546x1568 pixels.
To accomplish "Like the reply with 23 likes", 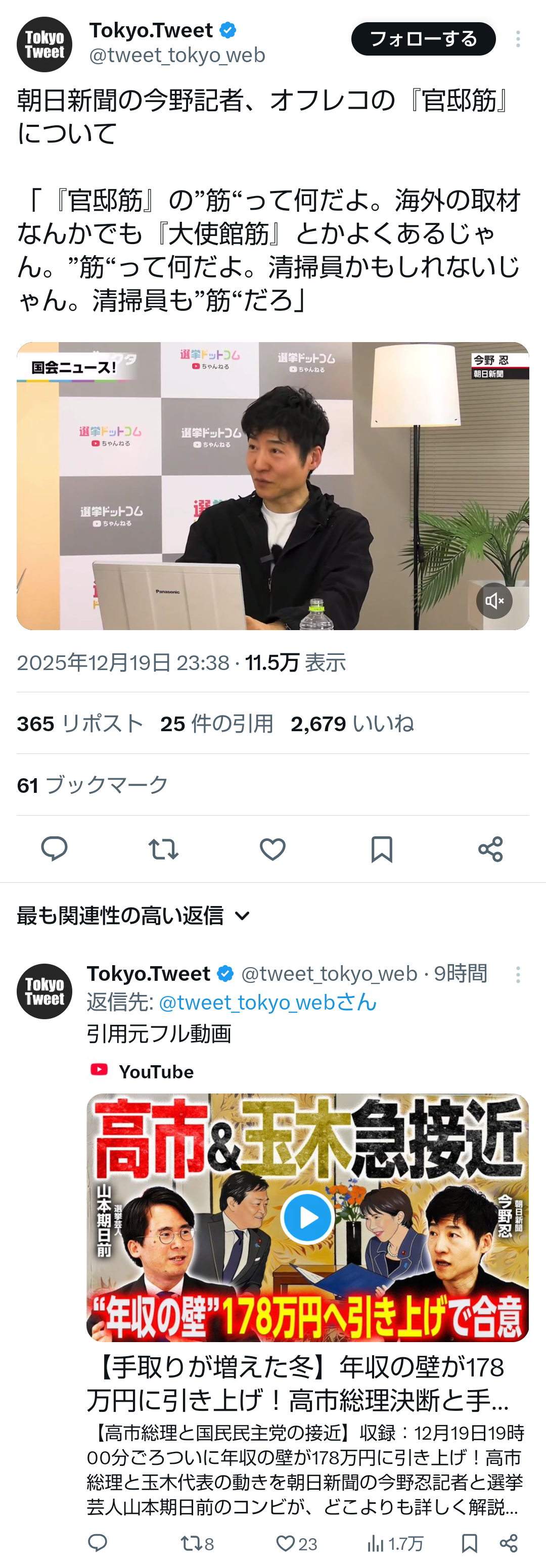I will 296,1543.
